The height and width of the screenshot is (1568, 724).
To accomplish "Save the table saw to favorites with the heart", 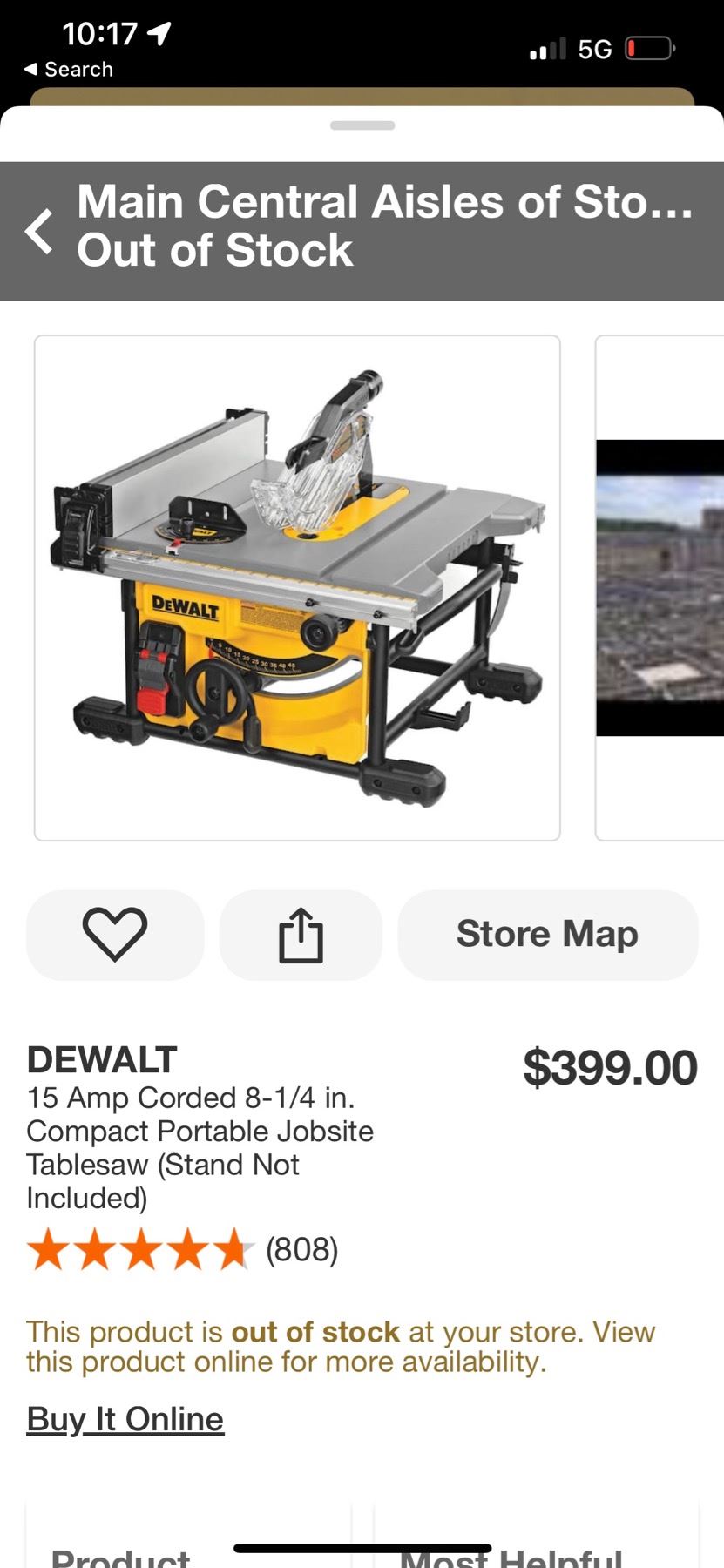I will [115, 935].
